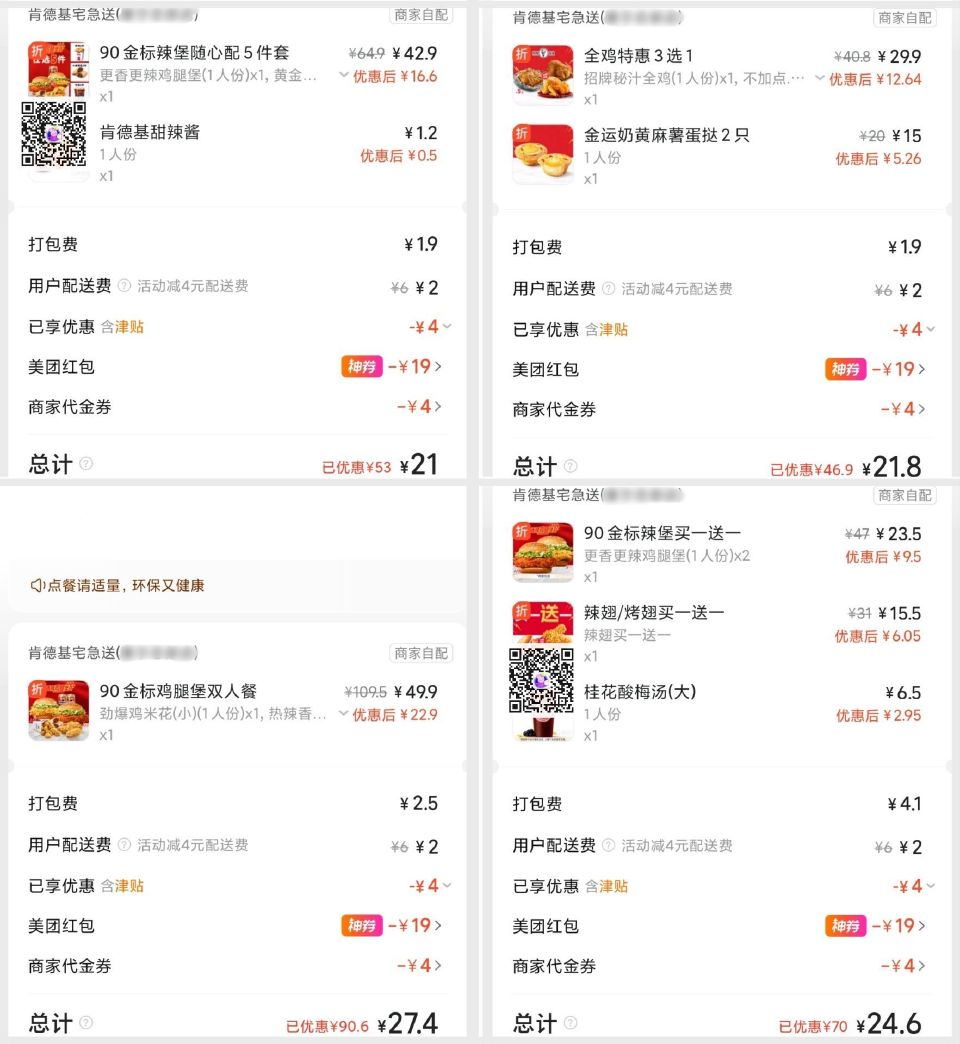Image resolution: width=960 pixels, height=1044 pixels.
Task: Click the 90金标鸡腿堡双人餐 thumbnail
Action: pos(57,709)
